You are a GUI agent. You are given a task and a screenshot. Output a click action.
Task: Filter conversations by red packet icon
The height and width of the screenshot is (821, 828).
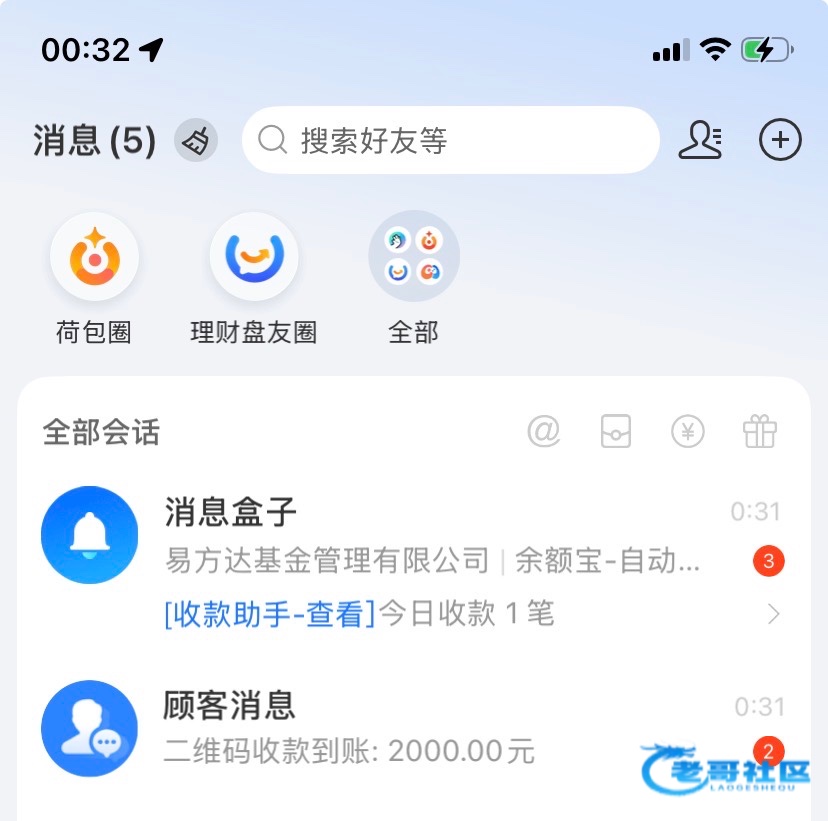616,431
